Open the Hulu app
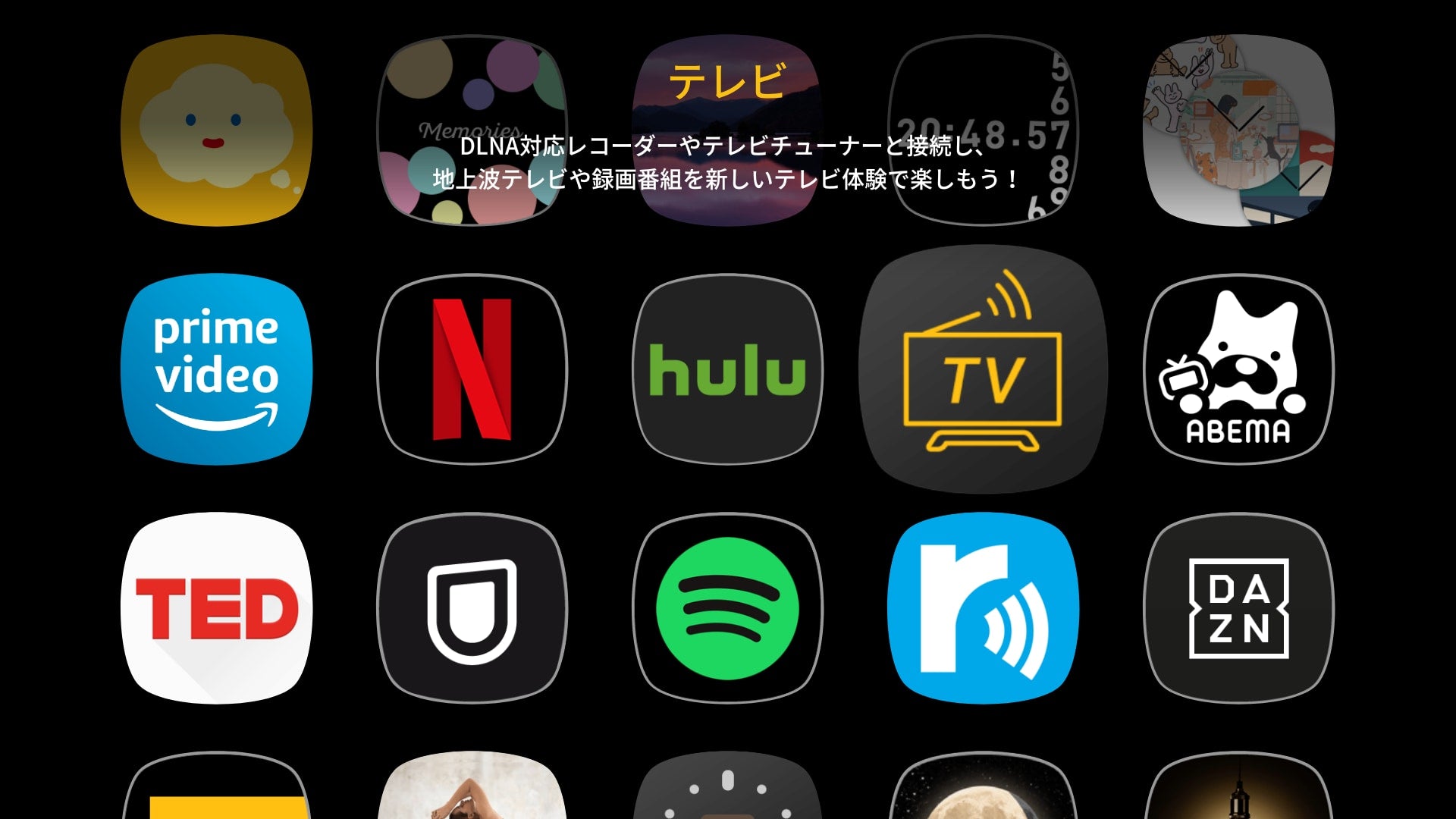 click(727, 369)
